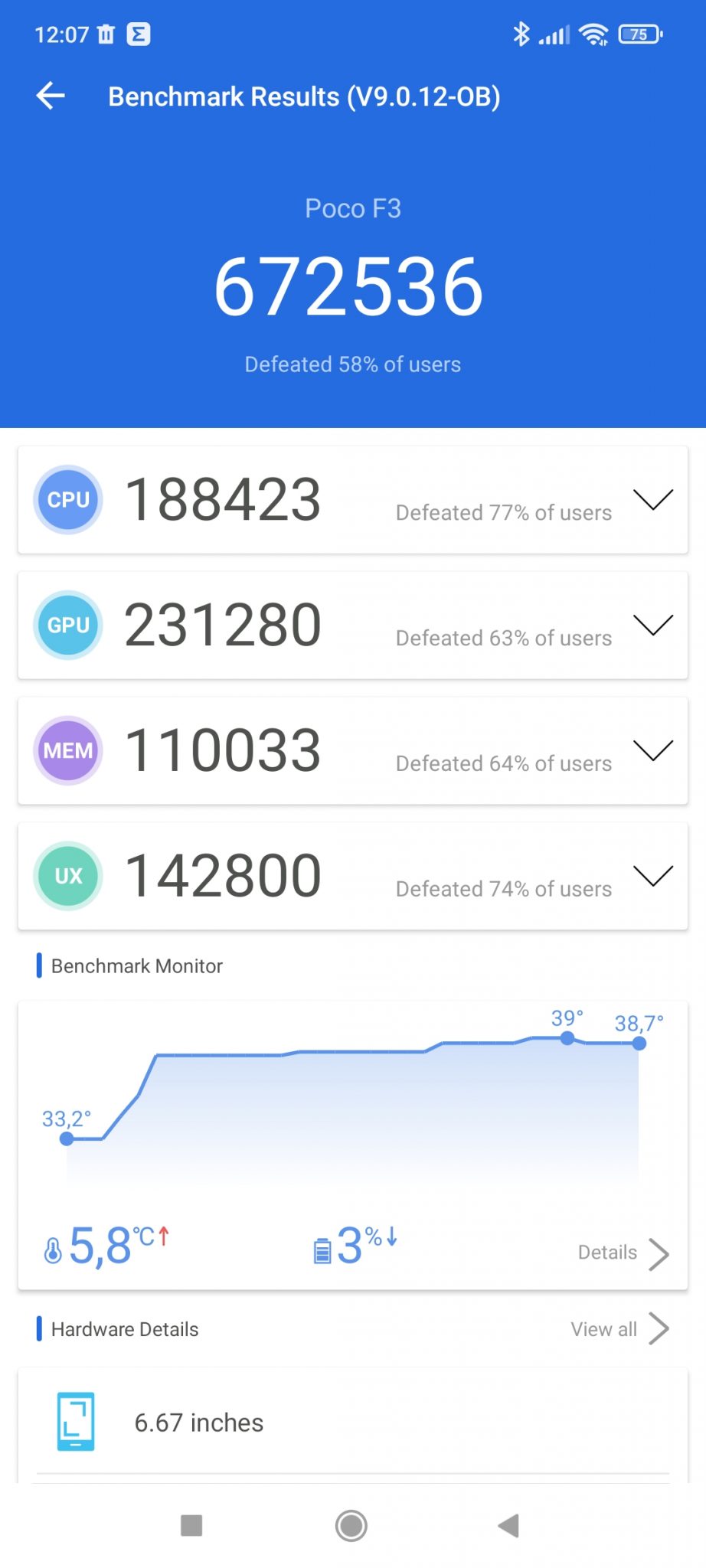Open recent apps via square button
The width and height of the screenshot is (706, 1568).
[191, 1525]
